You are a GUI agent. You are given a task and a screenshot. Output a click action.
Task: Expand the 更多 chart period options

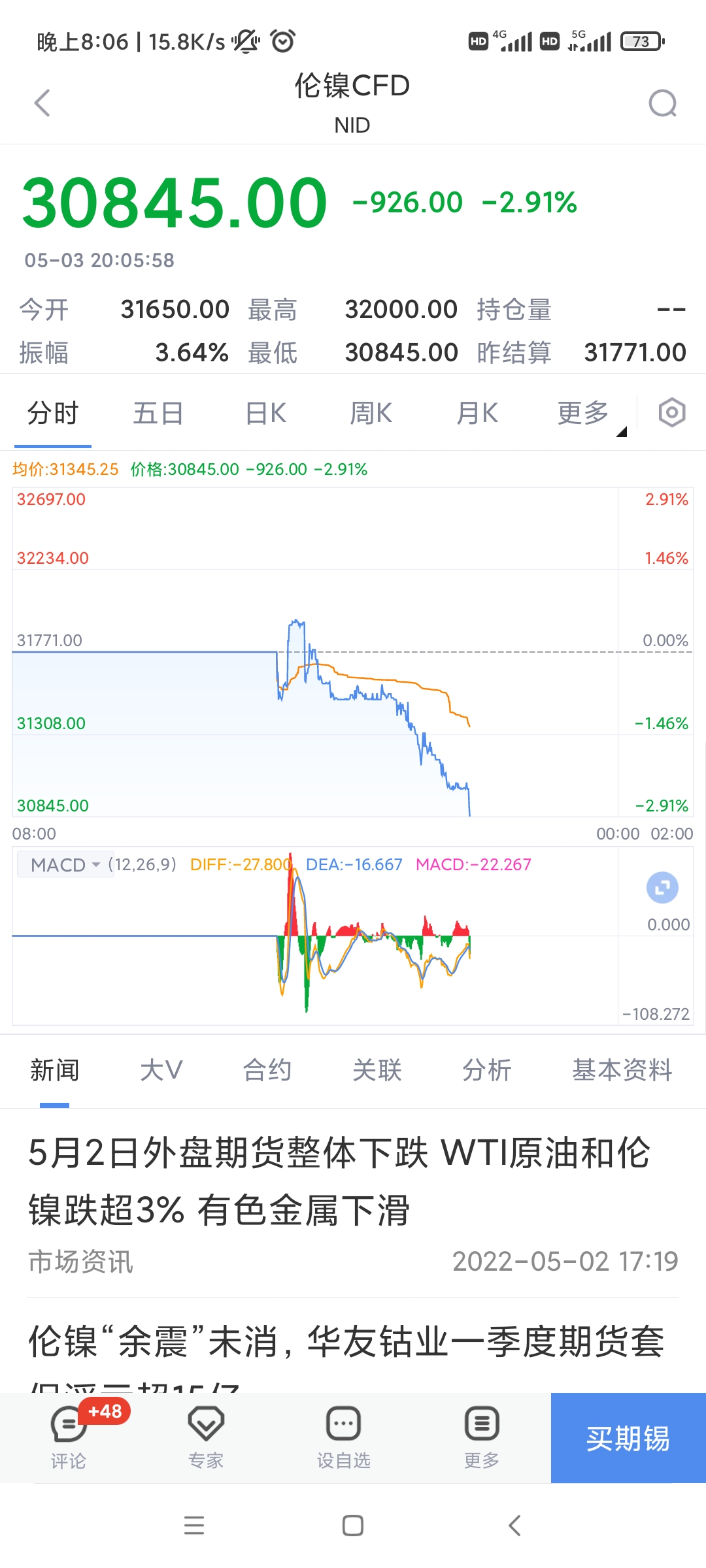click(584, 413)
